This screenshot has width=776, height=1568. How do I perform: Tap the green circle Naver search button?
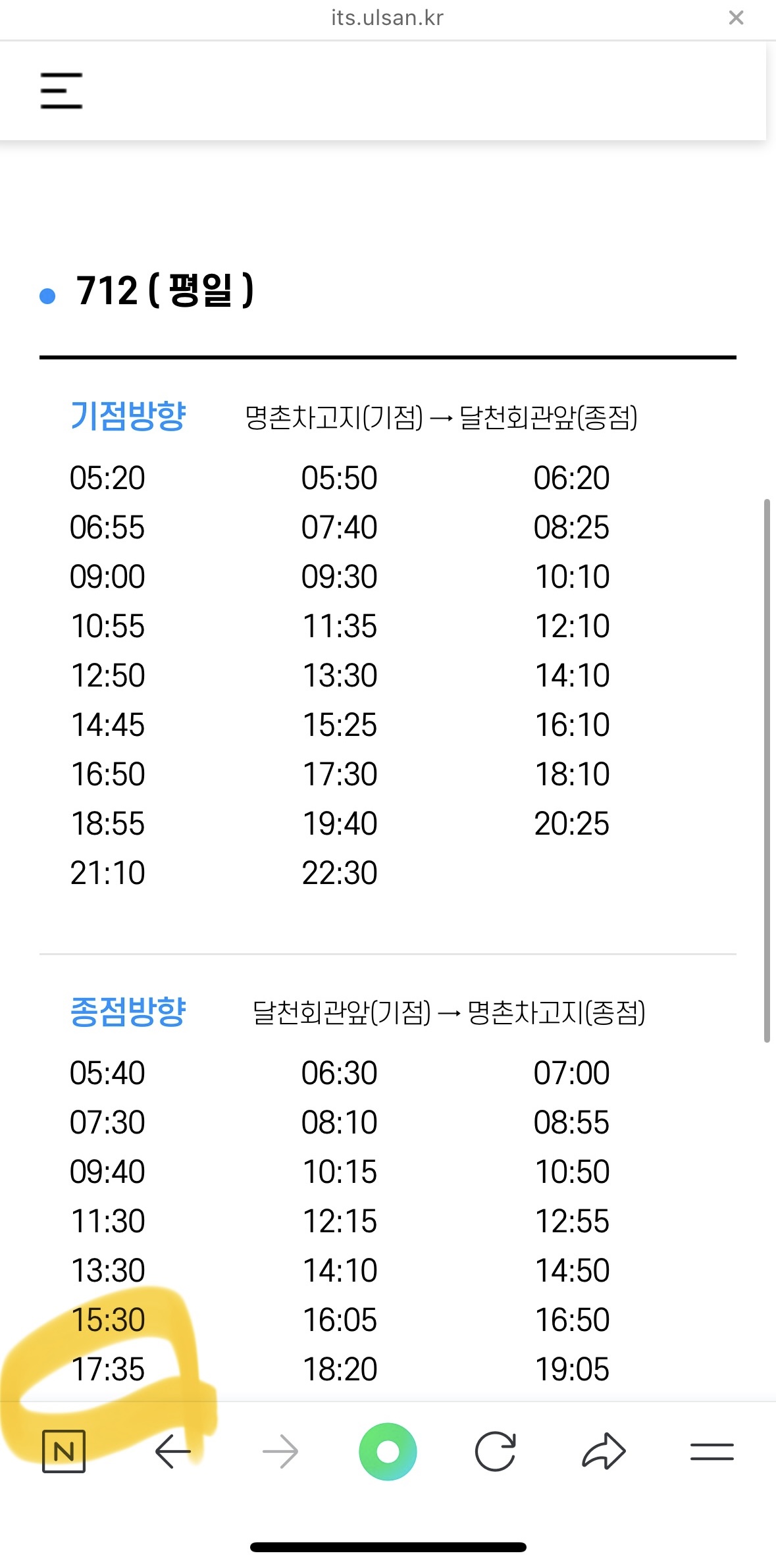click(x=388, y=1451)
